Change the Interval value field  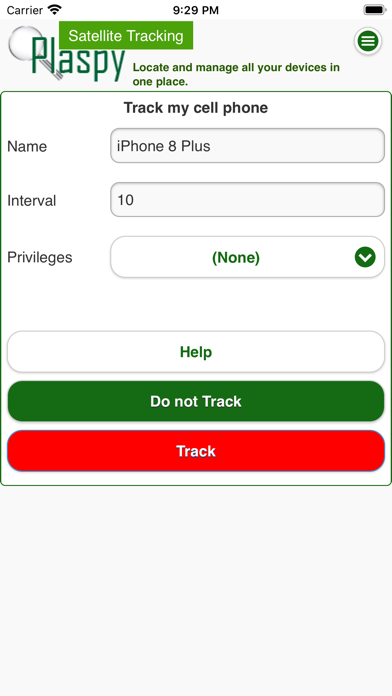(247, 200)
